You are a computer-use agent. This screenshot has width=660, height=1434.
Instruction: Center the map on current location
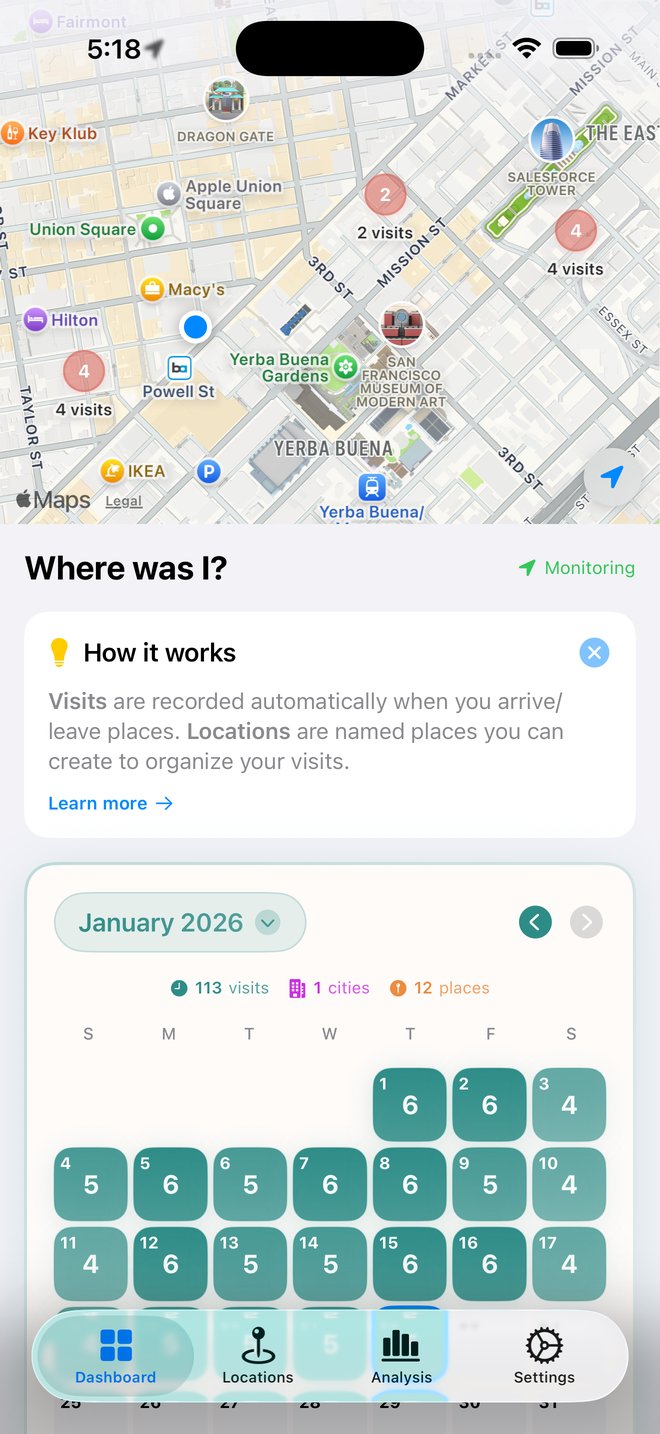612,478
